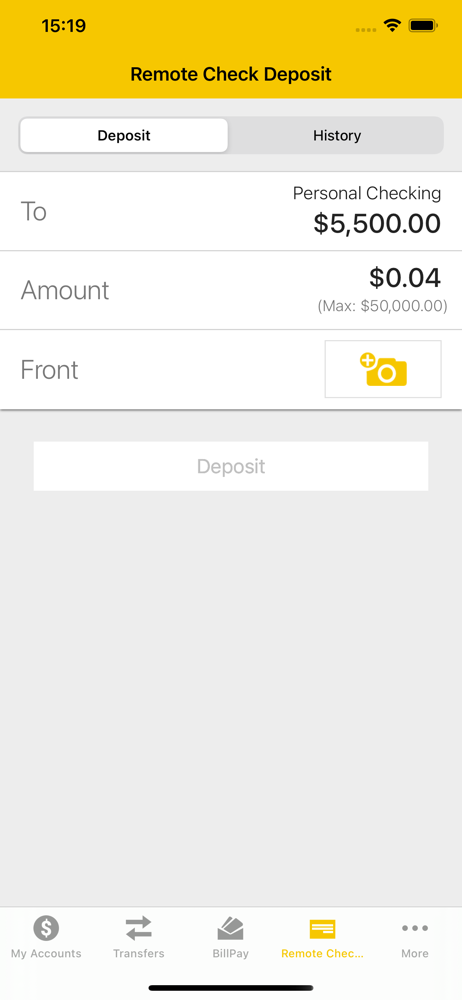Capture front check photo with camera button
Viewport: 462px width, 1000px height.
tap(383, 369)
